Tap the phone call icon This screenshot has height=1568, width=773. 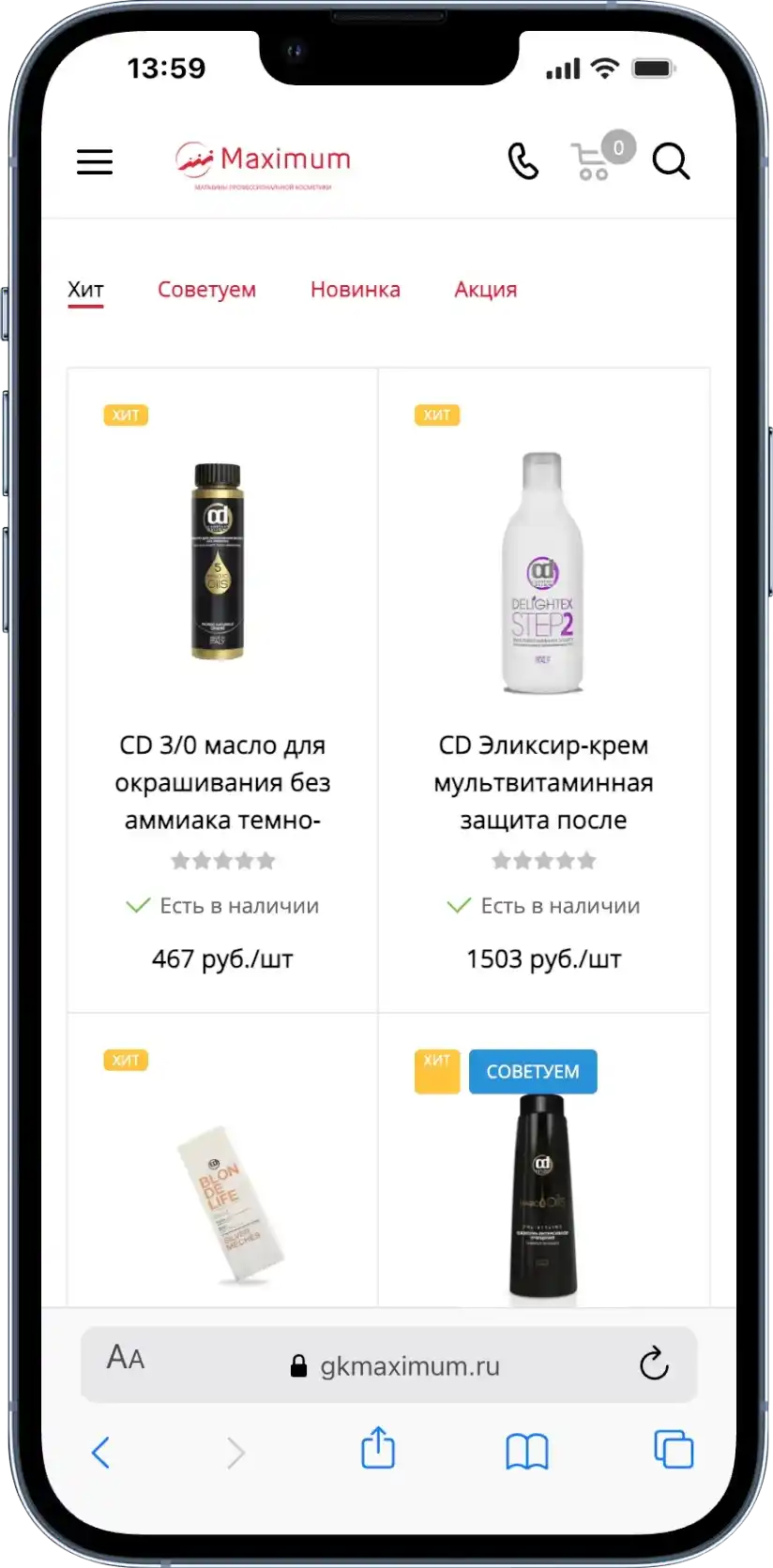(x=523, y=161)
